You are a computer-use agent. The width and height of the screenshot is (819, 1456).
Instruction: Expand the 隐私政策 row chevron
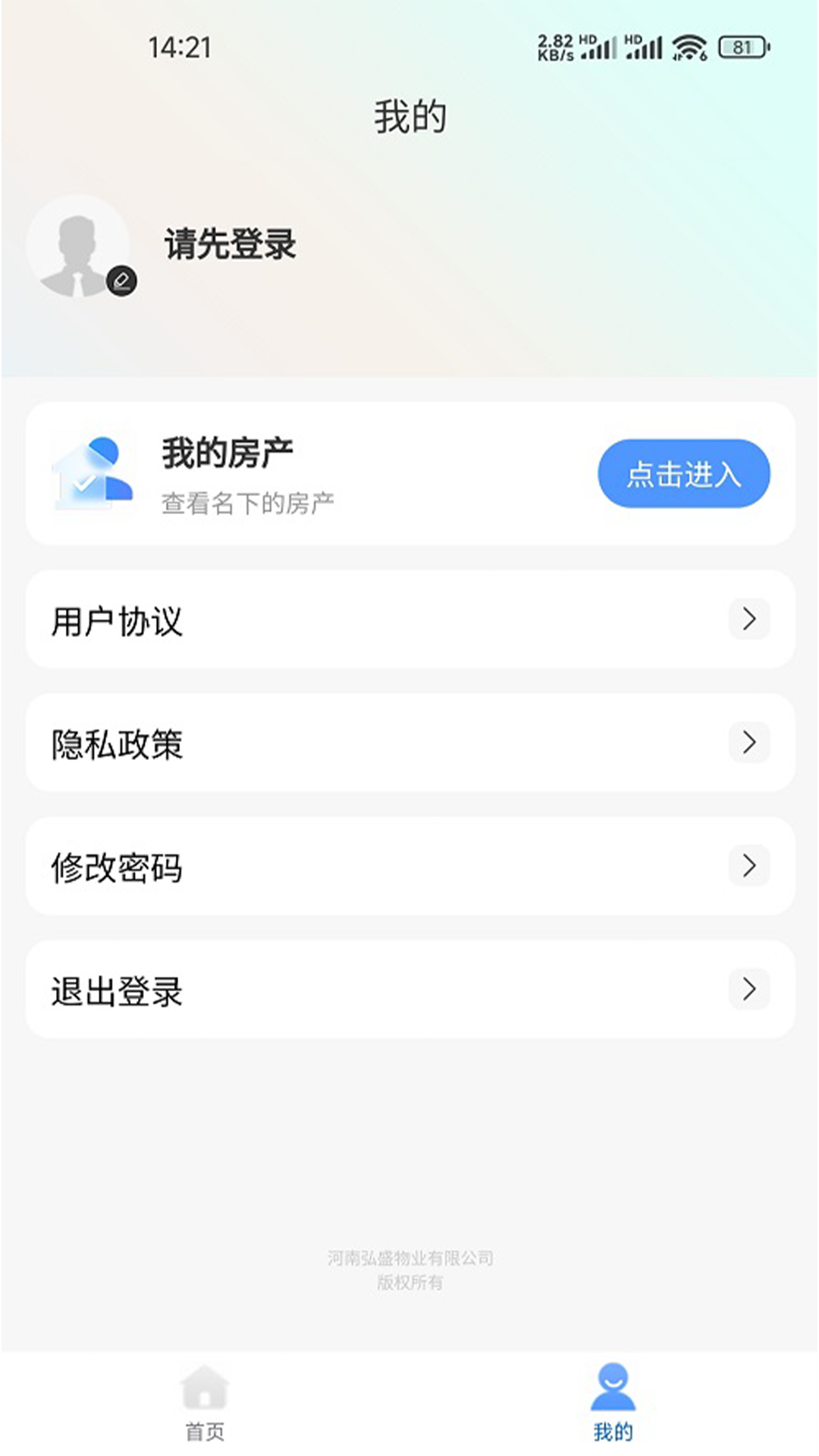[x=749, y=743]
